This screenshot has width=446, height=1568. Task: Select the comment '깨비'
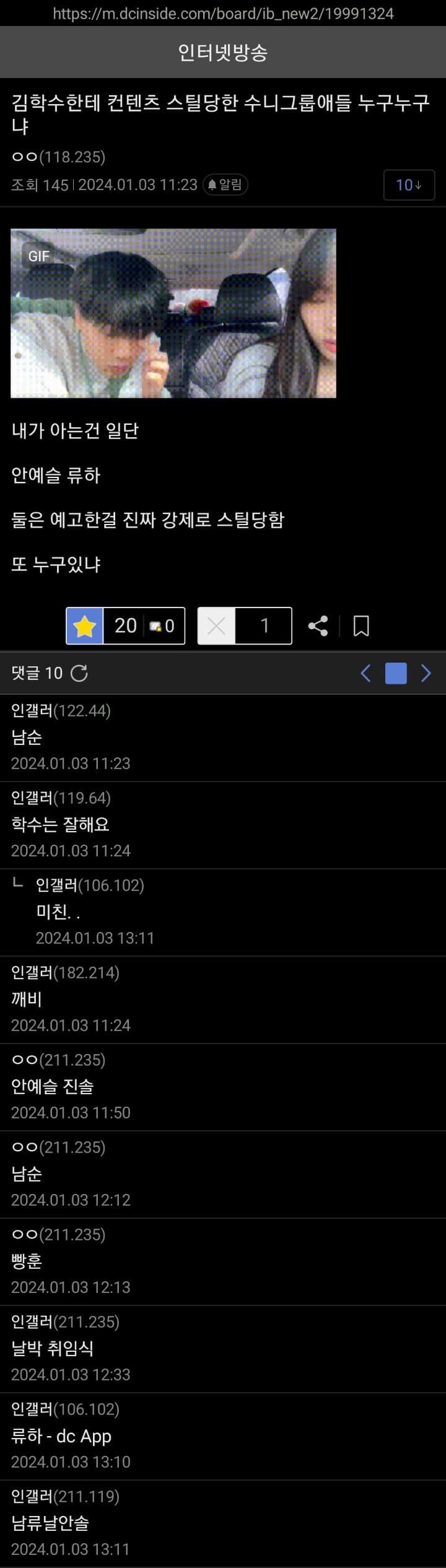27,999
